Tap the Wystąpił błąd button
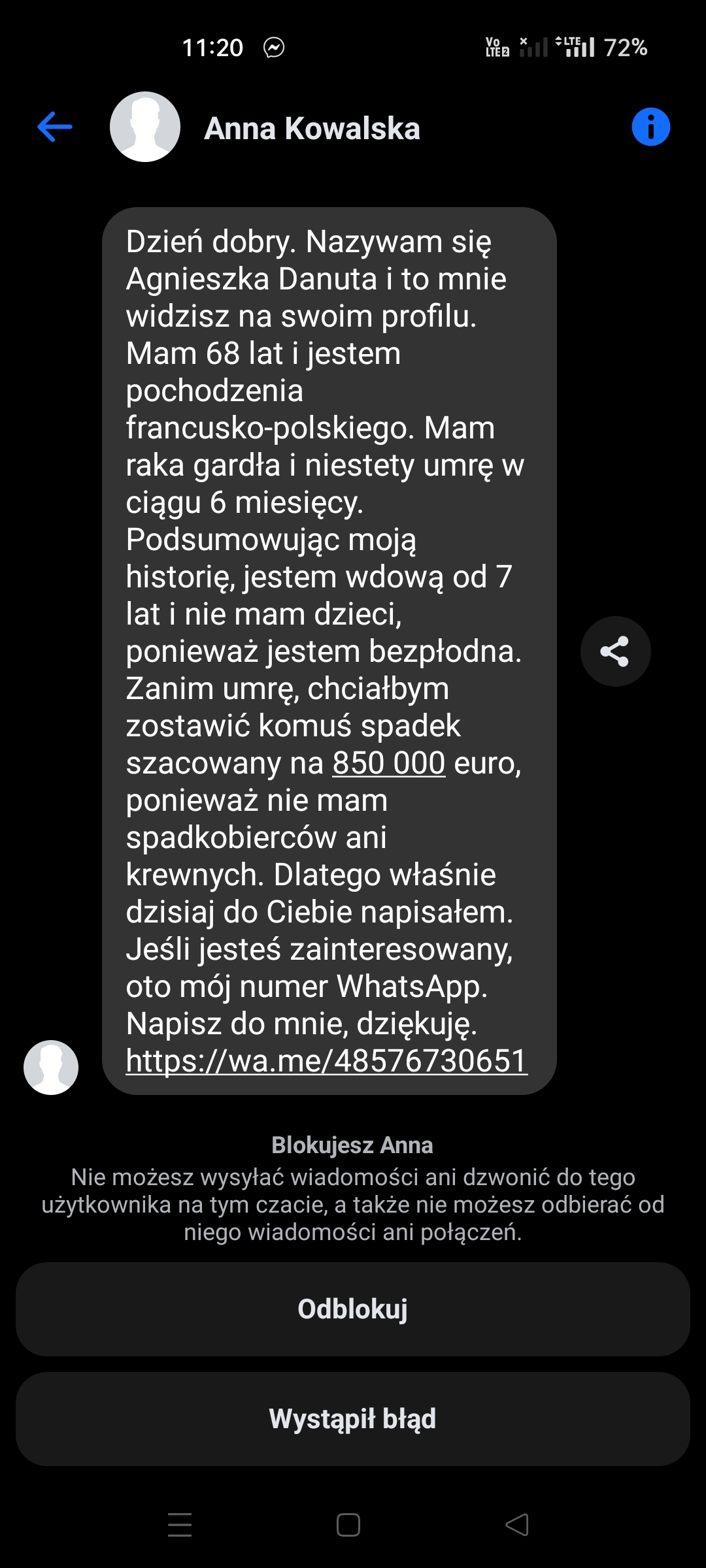The image size is (706, 1568). (x=353, y=1419)
